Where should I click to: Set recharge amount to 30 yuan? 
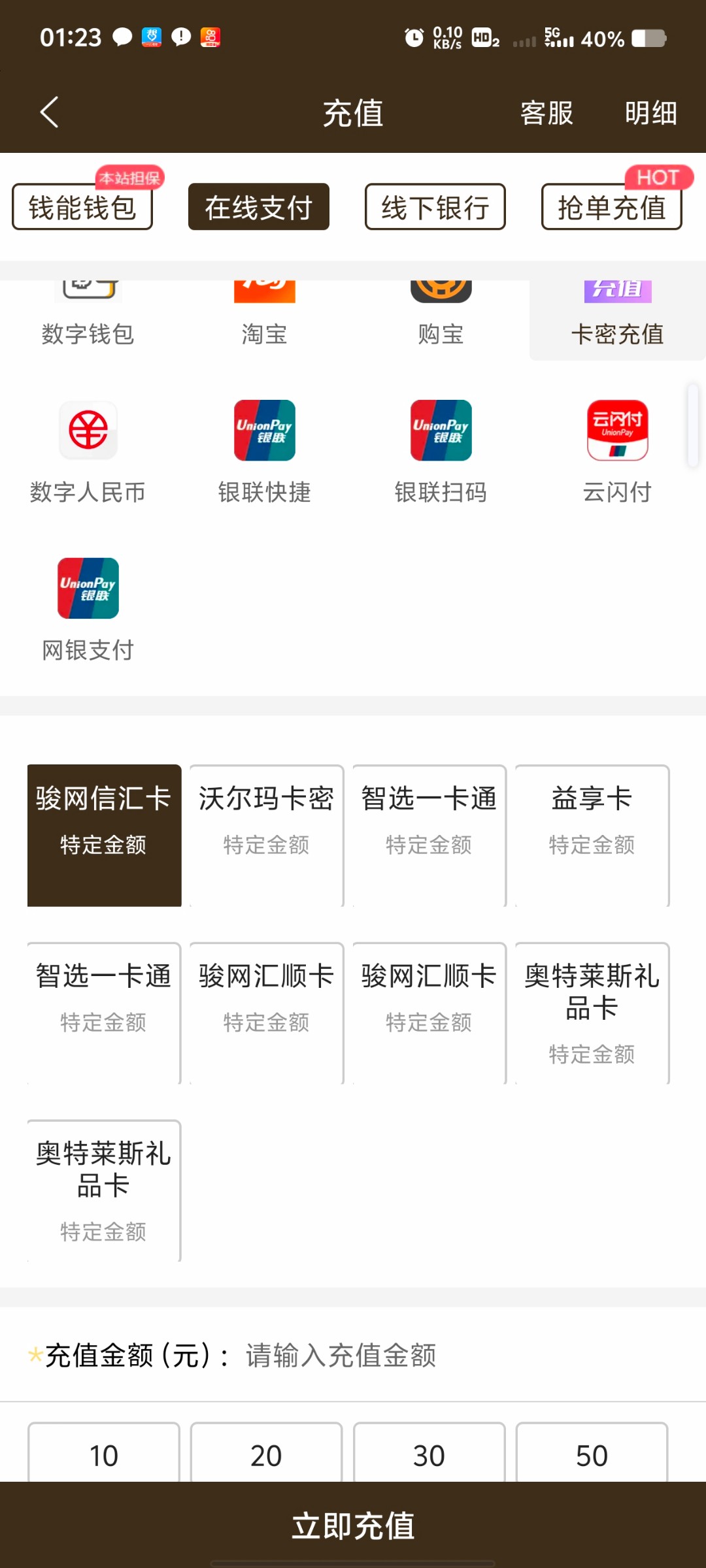click(x=429, y=1454)
